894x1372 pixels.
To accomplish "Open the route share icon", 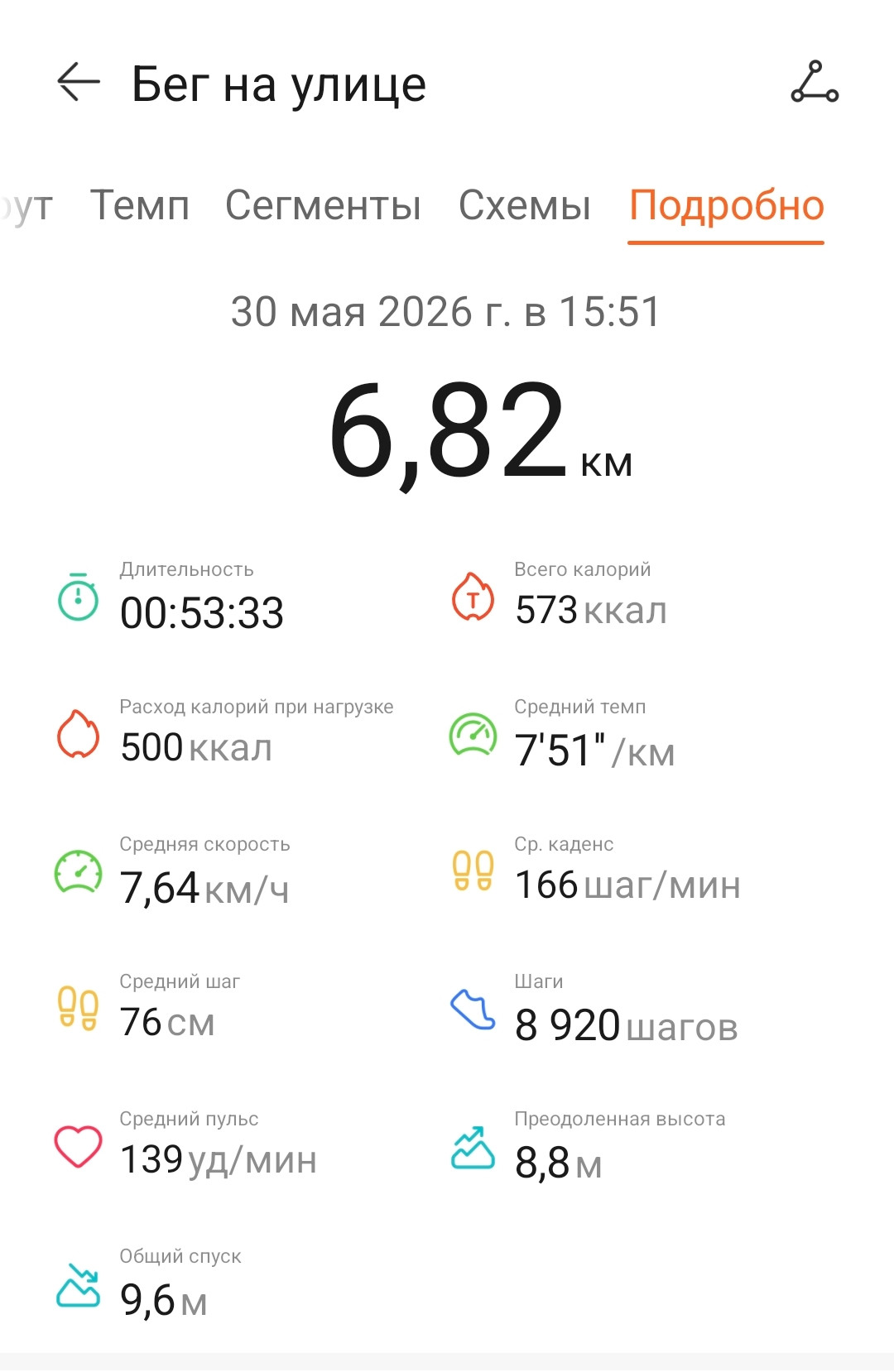I will pos(815,82).
